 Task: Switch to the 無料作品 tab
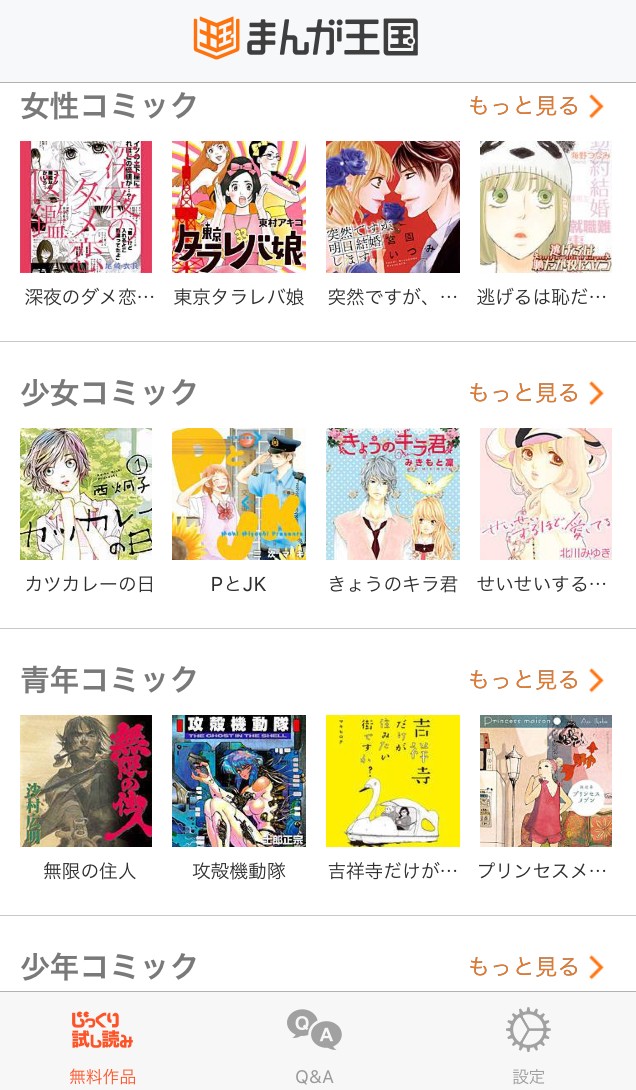pyautogui.click(x=103, y=1045)
